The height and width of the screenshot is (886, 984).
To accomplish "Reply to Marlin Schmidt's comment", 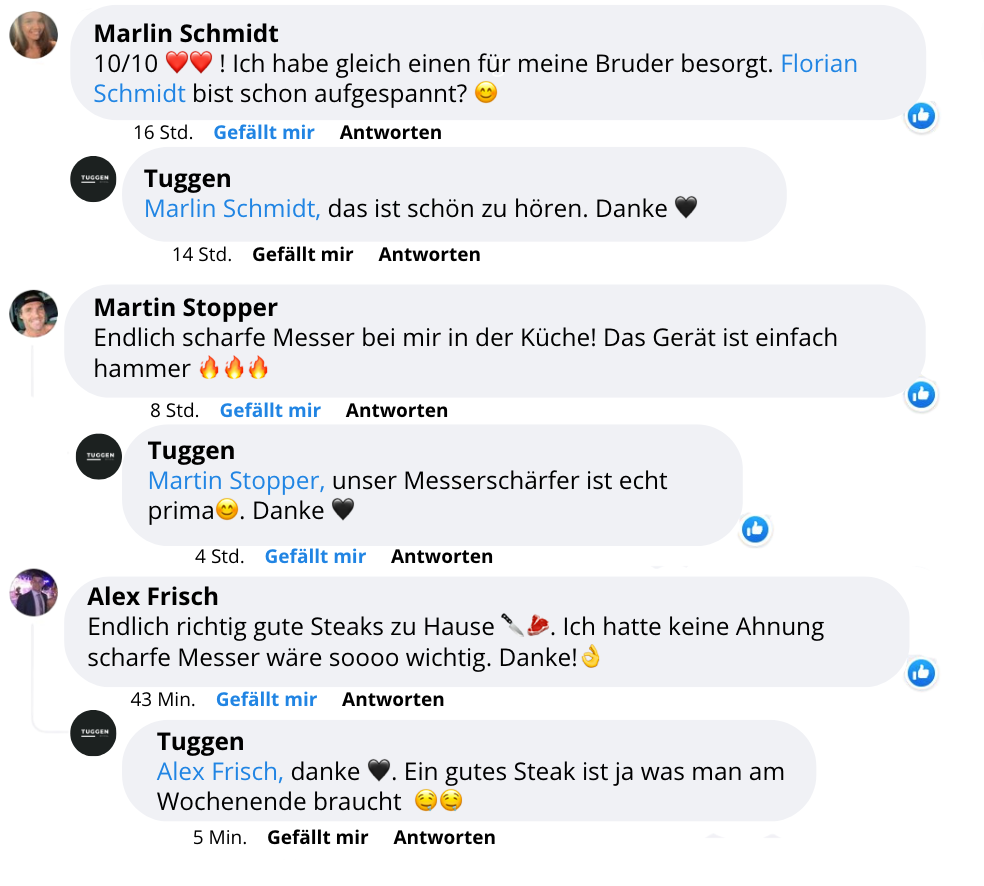I will [x=390, y=132].
